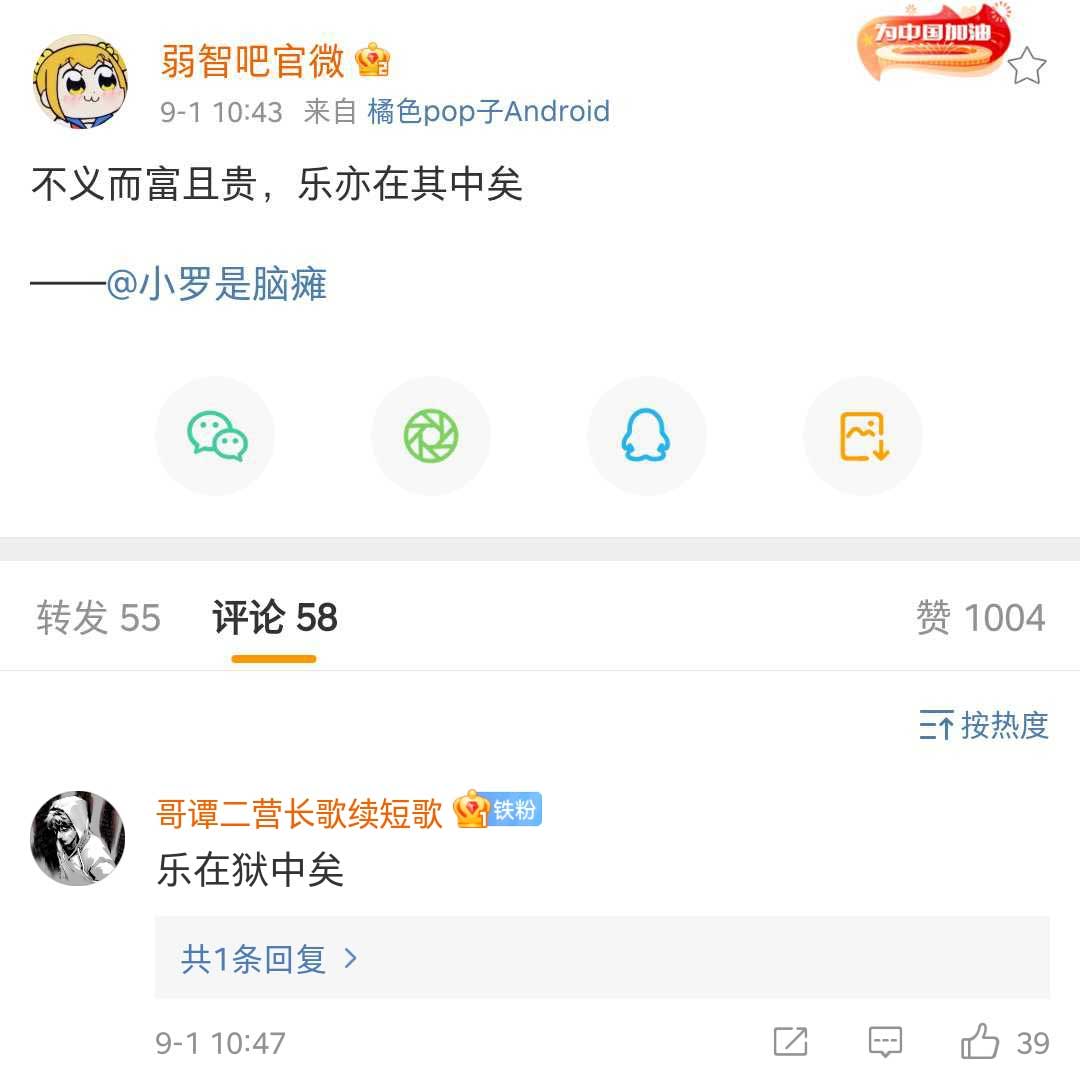Reply to the comment 乐在狱中矣
This screenshot has width=1080, height=1083.
(885, 1042)
